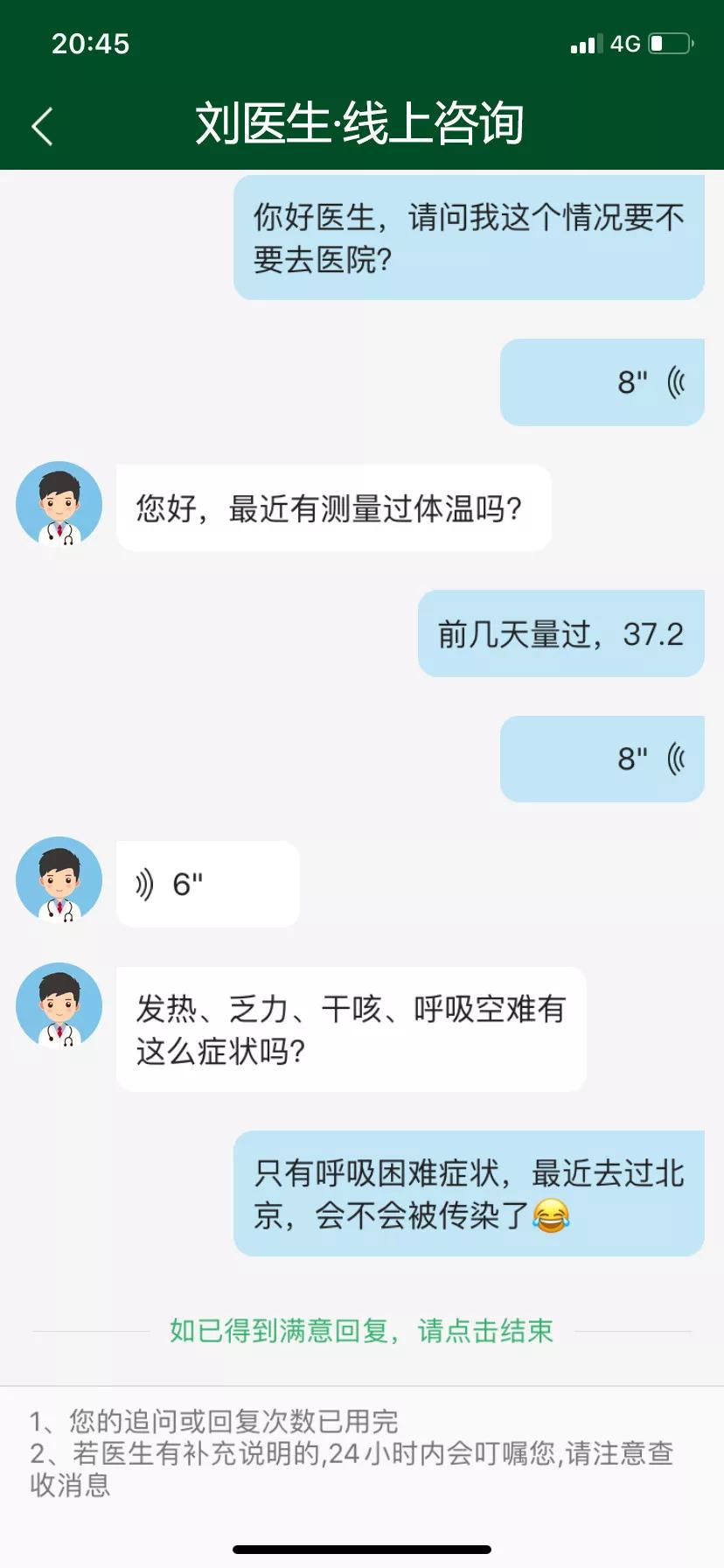This screenshot has width=724, height=1568.
Task: Play the 8" voice message below 你好医生 message
Action: point(602,382)
